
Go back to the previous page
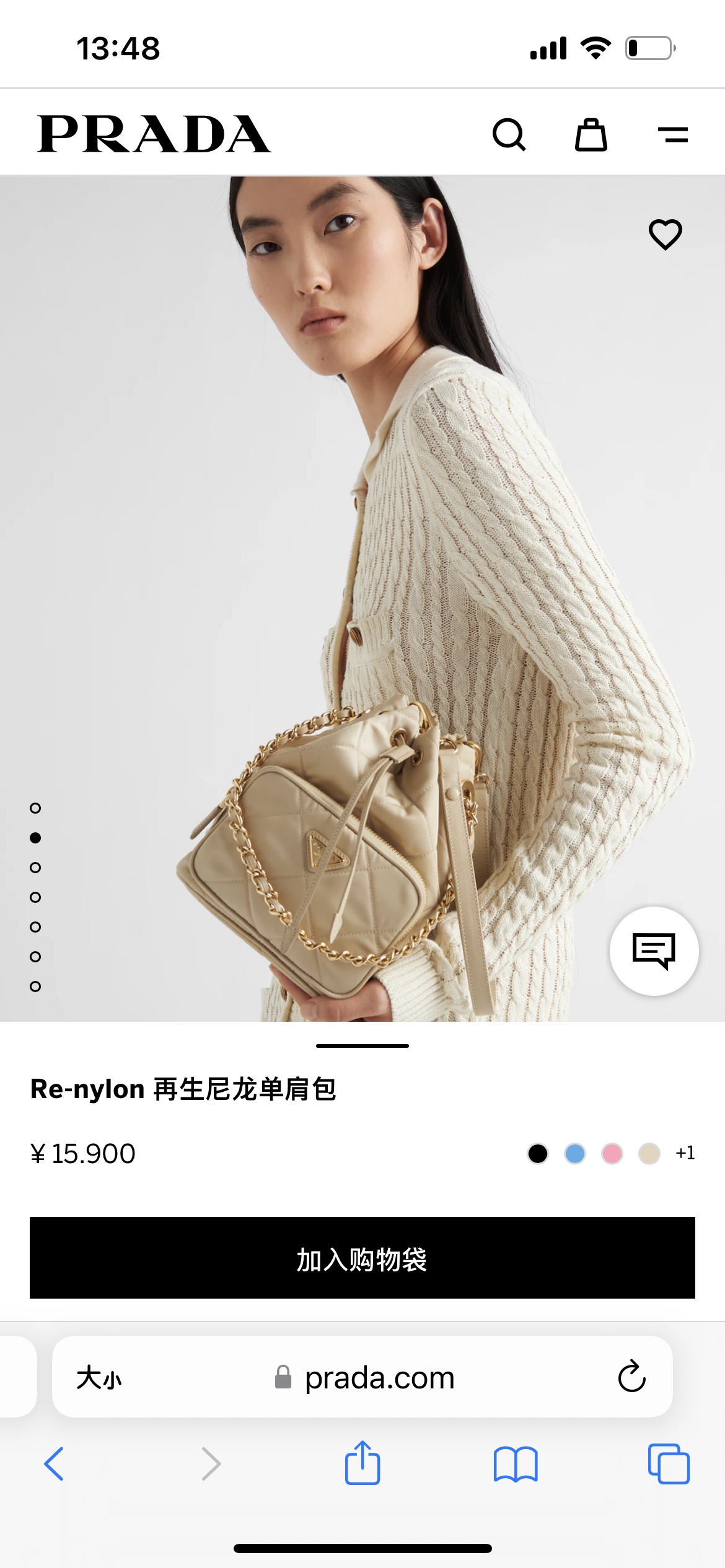pos(54,1464)
